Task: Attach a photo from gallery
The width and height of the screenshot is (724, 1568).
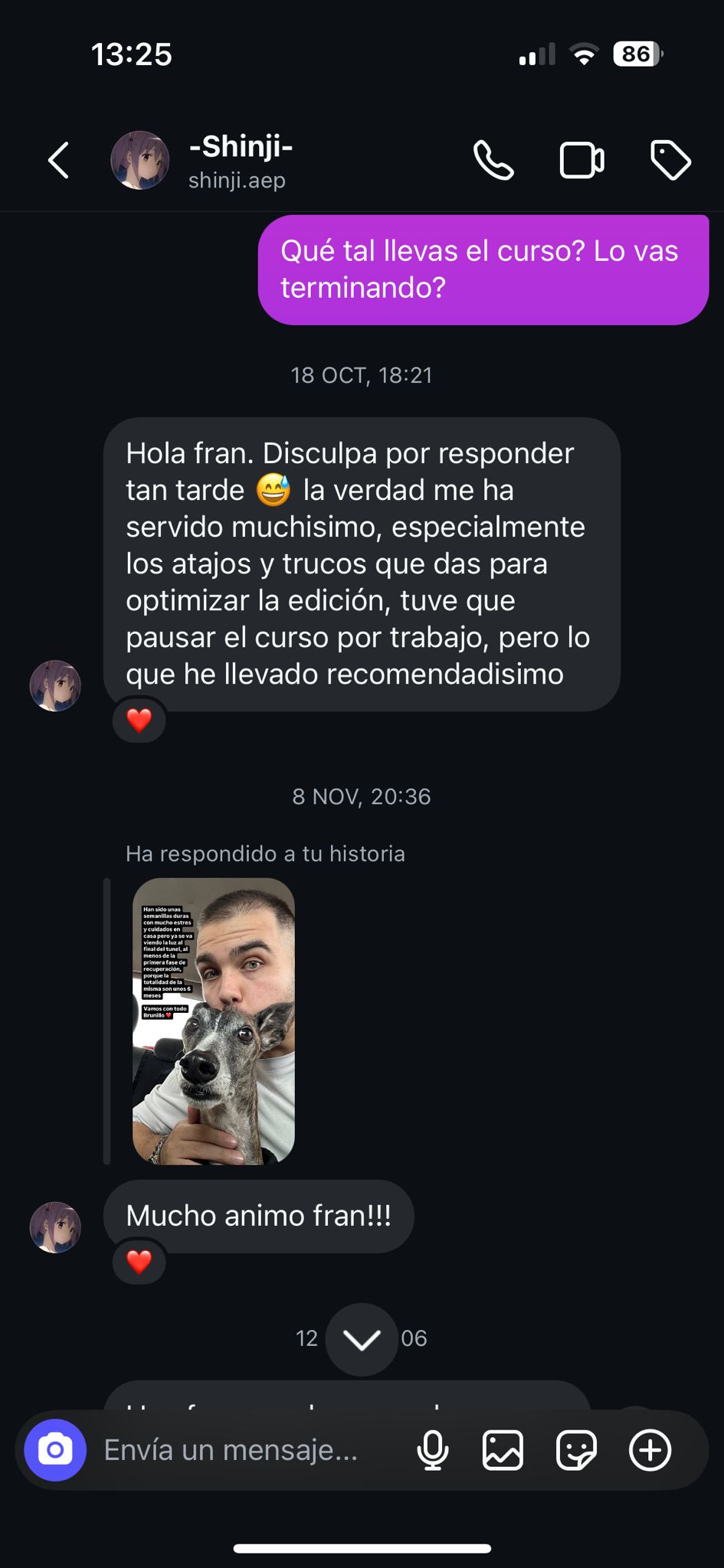Action: click(503, 1449)
